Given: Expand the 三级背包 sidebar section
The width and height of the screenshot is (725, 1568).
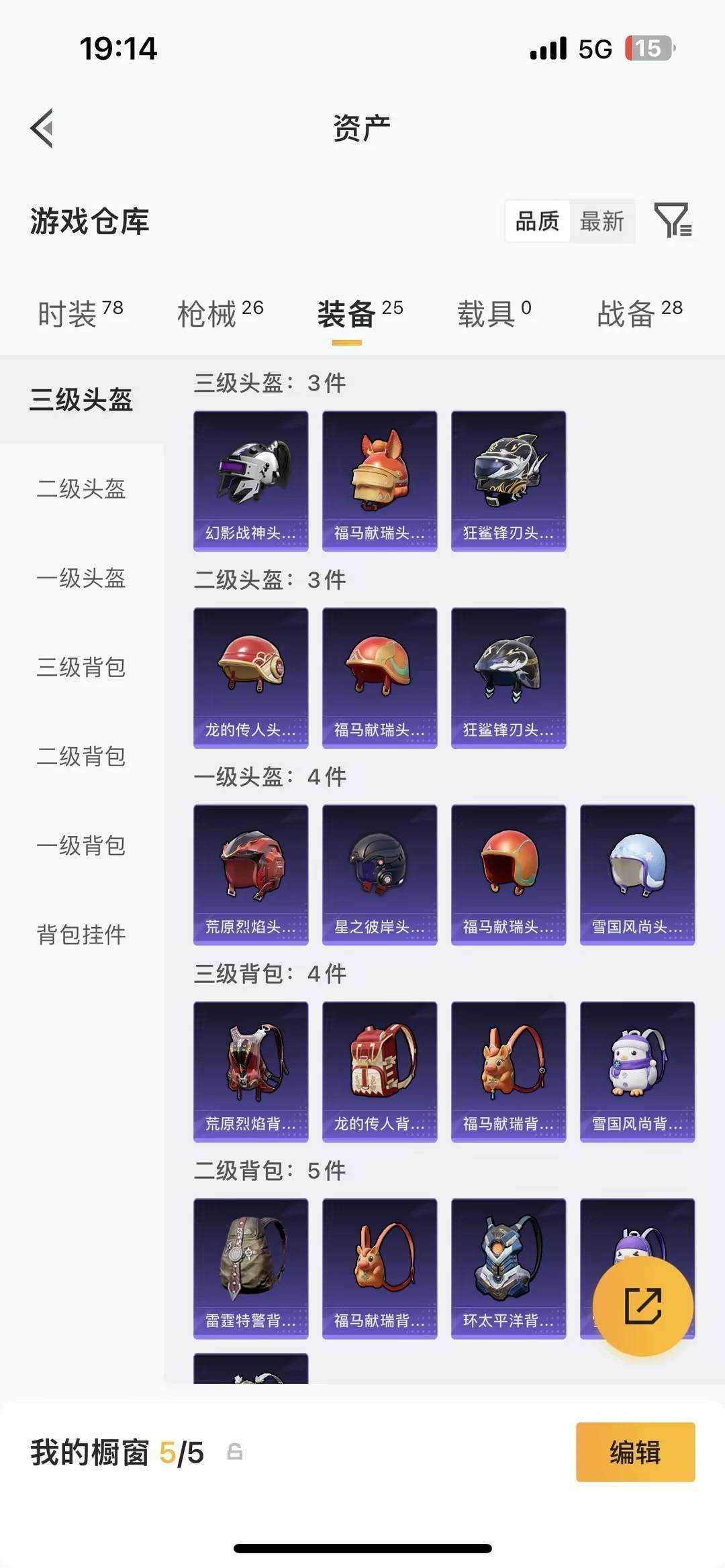Looking at the screenshot, I should 81,667.
